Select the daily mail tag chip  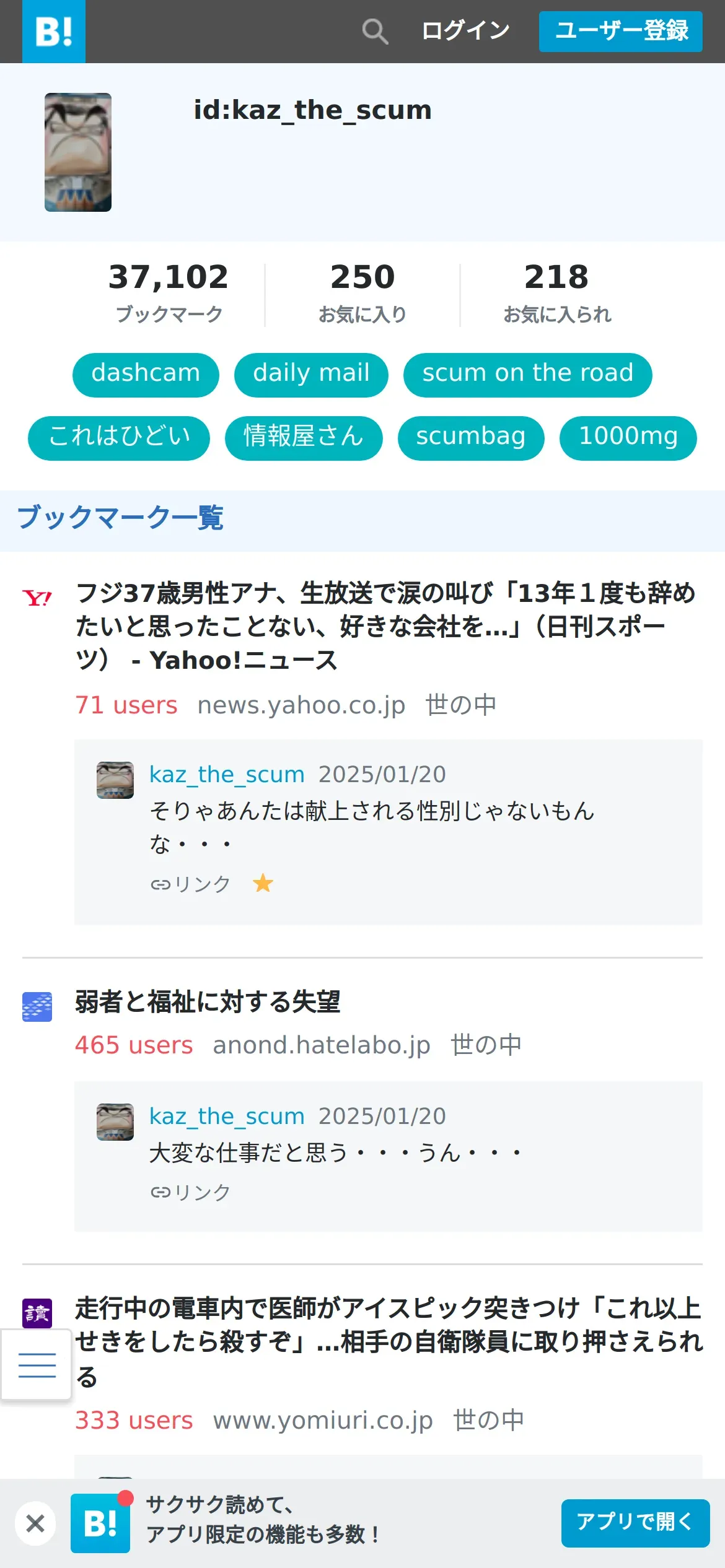(x=311, y=374)
